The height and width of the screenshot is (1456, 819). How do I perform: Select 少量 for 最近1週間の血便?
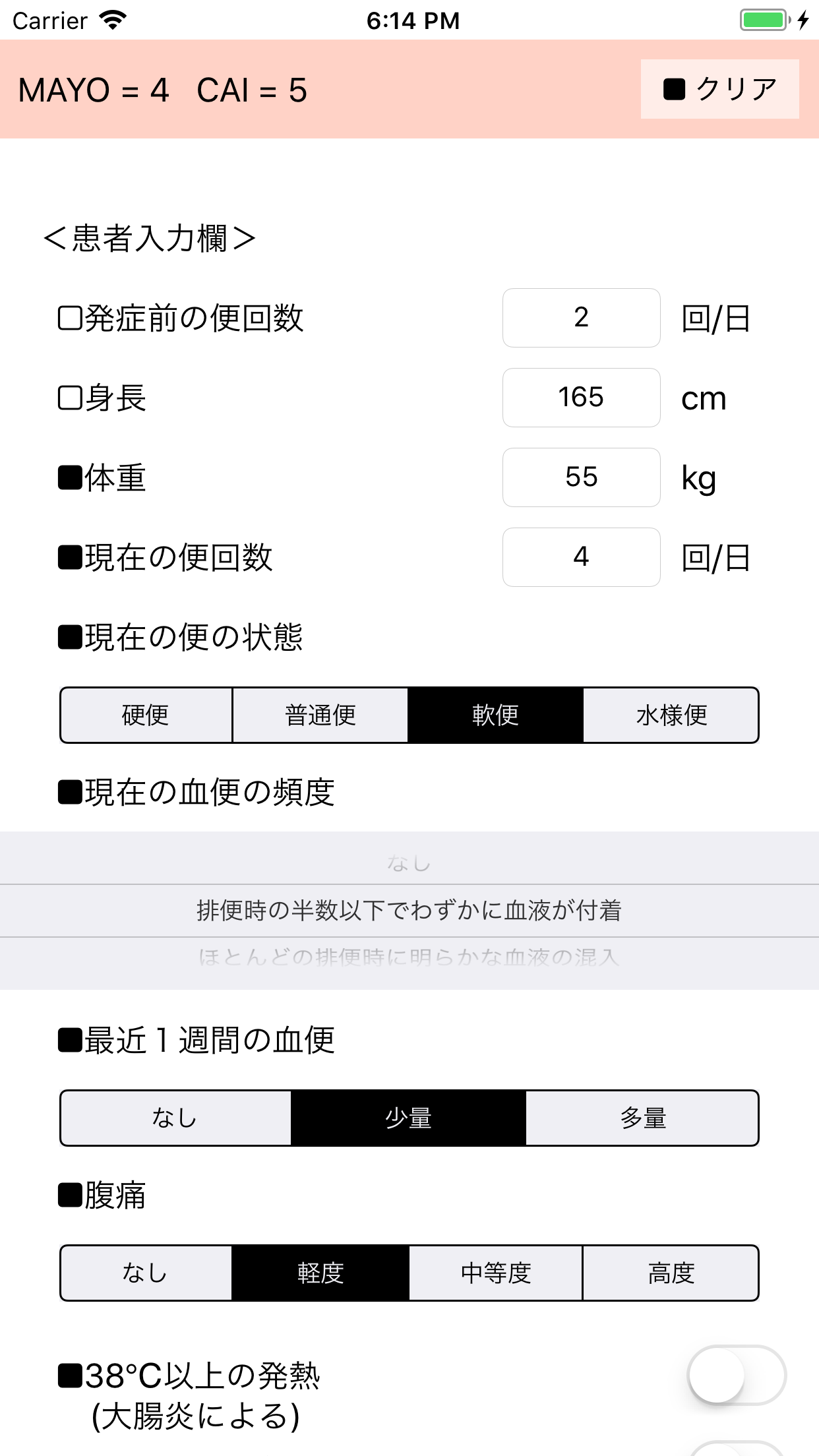click(409, 1118)
